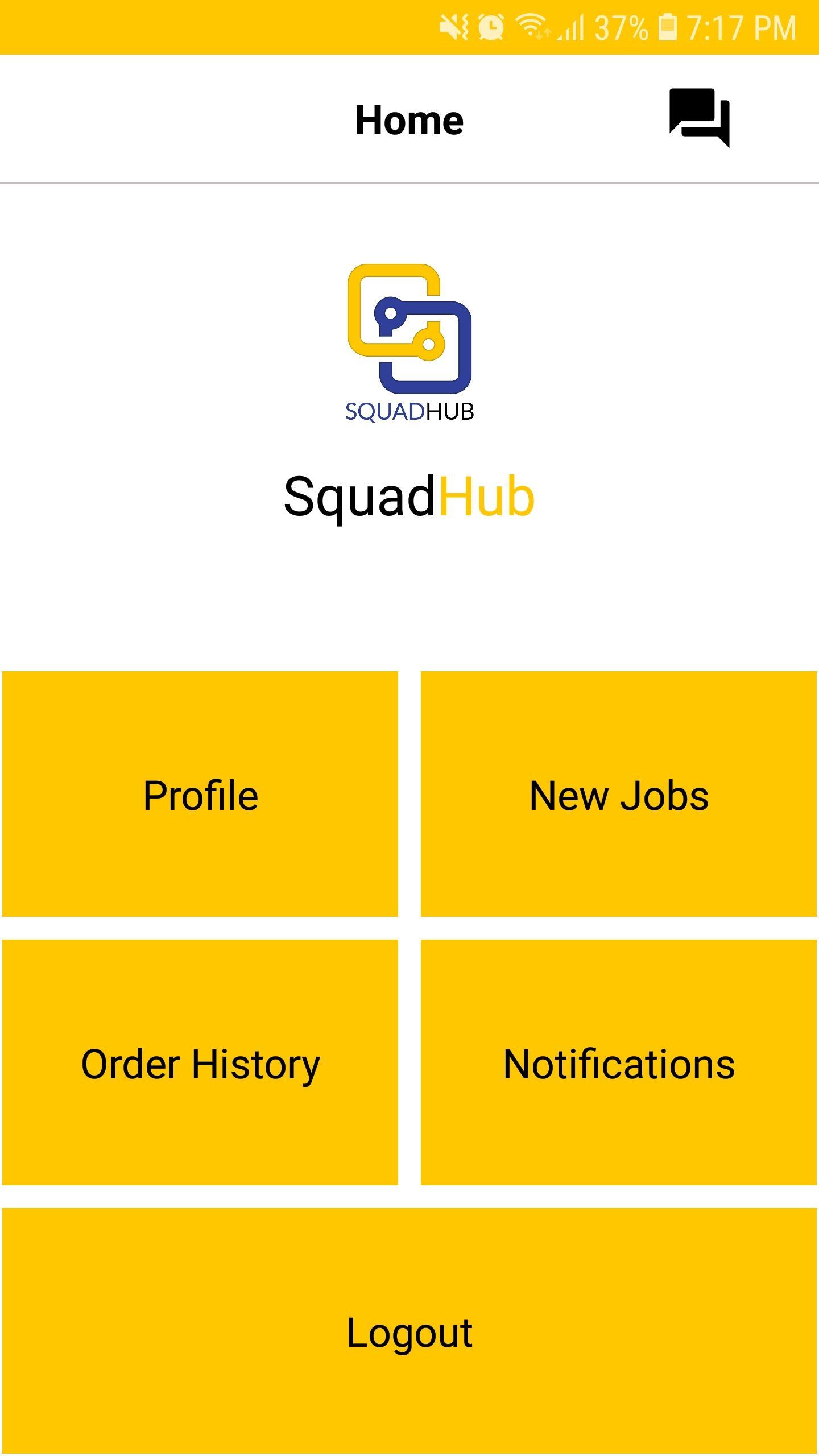Tap the yellow status bar area

click(x=227, y=27)
